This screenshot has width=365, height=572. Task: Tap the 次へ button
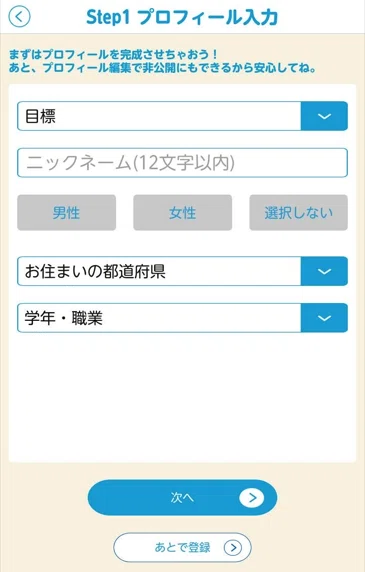click(x=182, y=497)
